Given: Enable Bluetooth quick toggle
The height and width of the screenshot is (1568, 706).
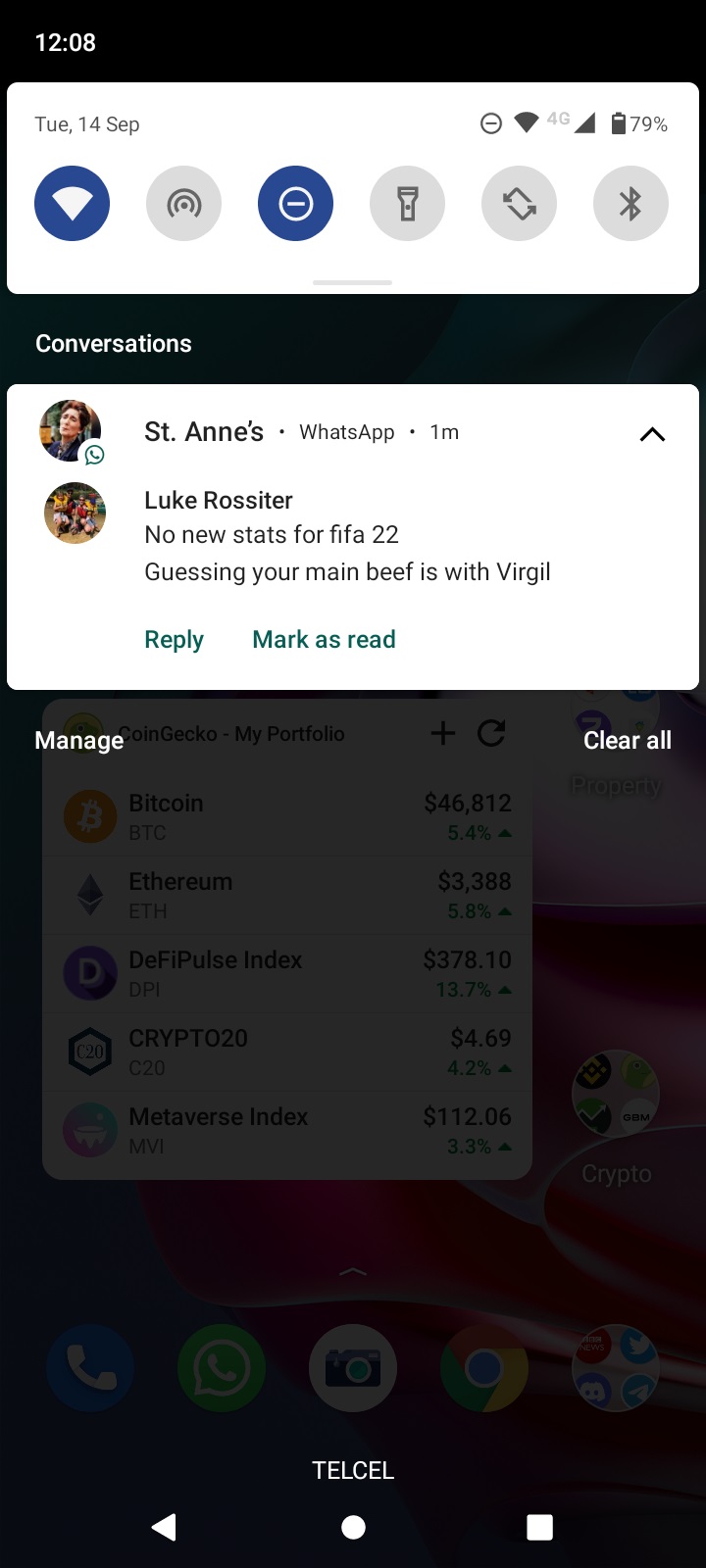Looking at the screenshot, I should [x=630, y=204].
